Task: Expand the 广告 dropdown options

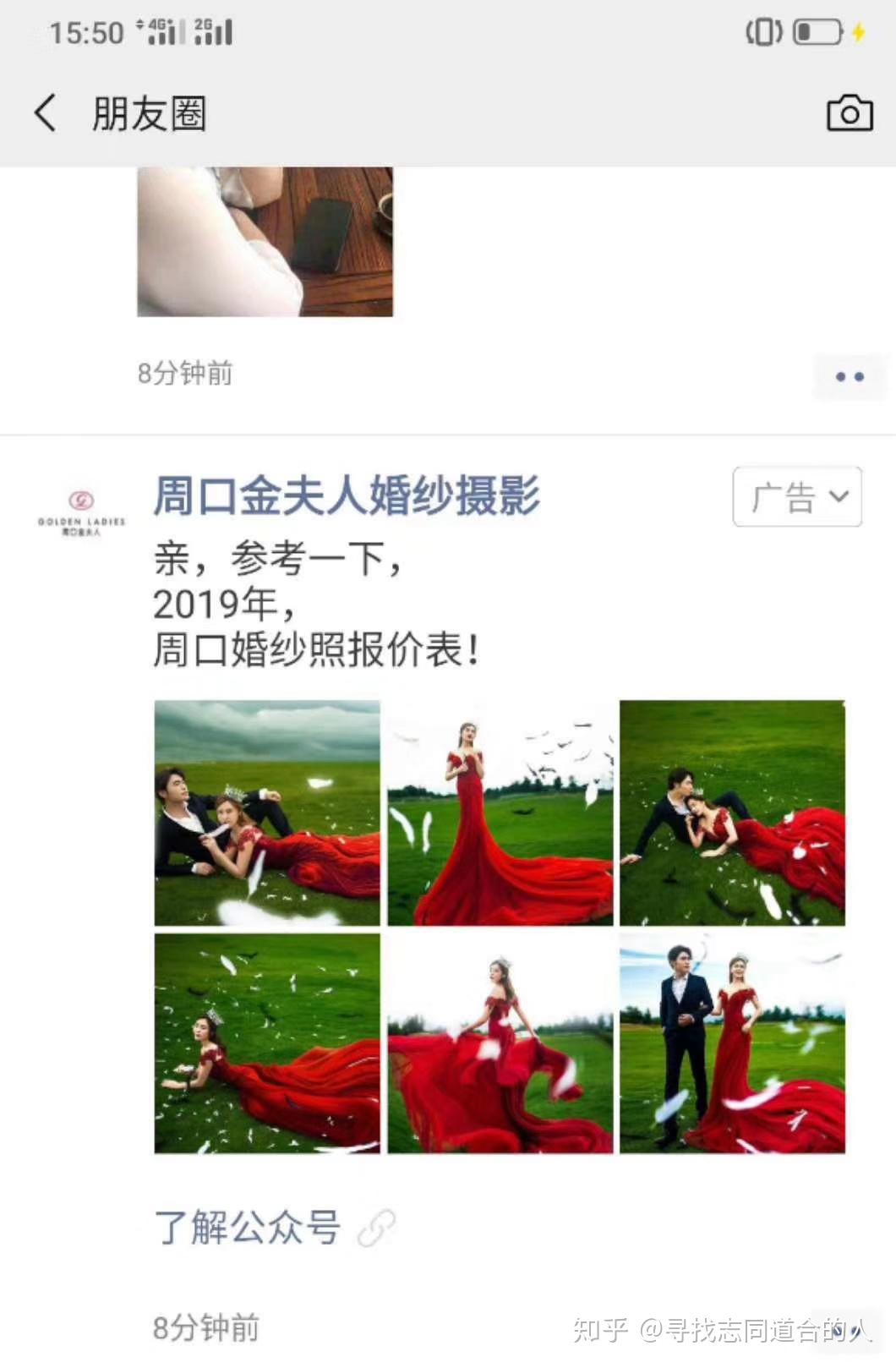Action: (797, 497)
